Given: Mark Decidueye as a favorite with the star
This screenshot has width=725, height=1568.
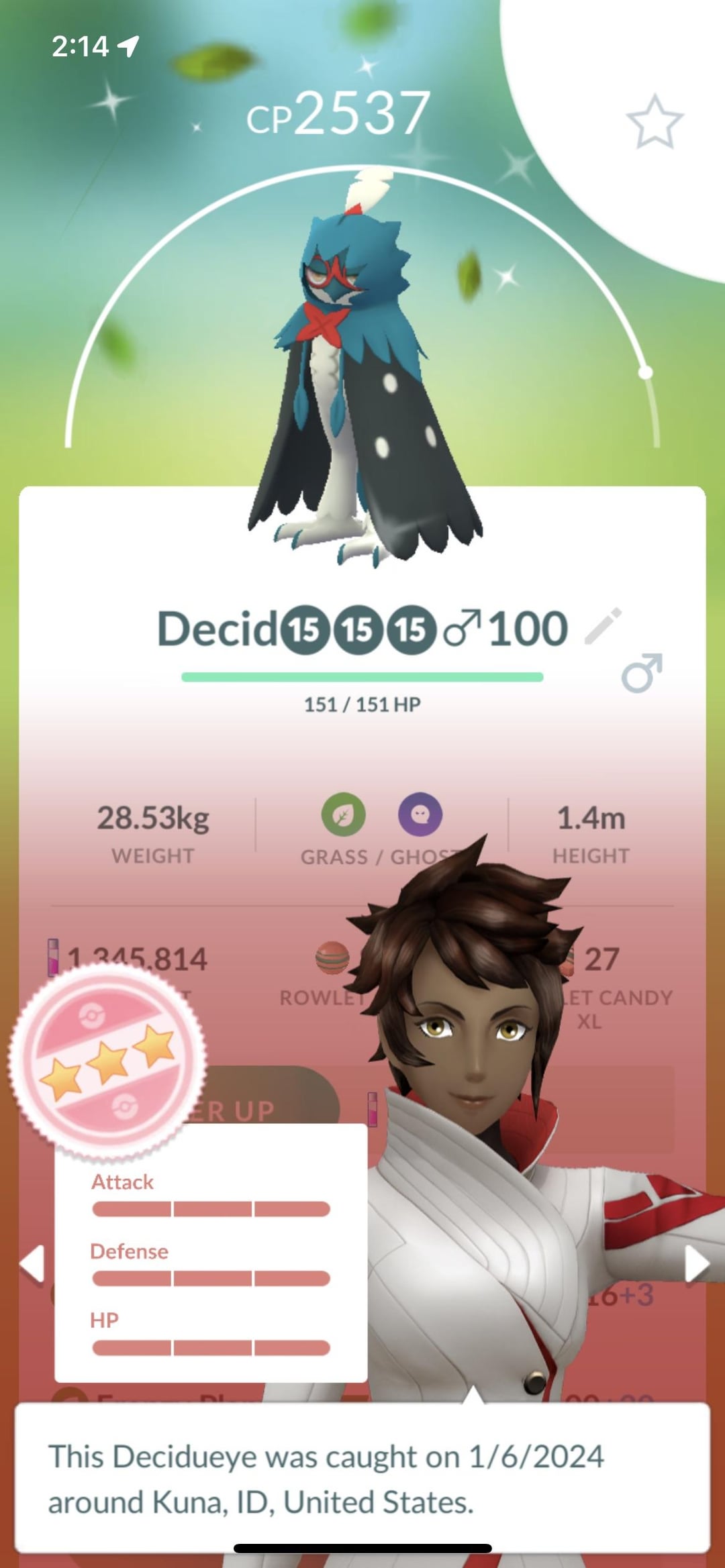Looking at the screenshot, I should point(655,122).
